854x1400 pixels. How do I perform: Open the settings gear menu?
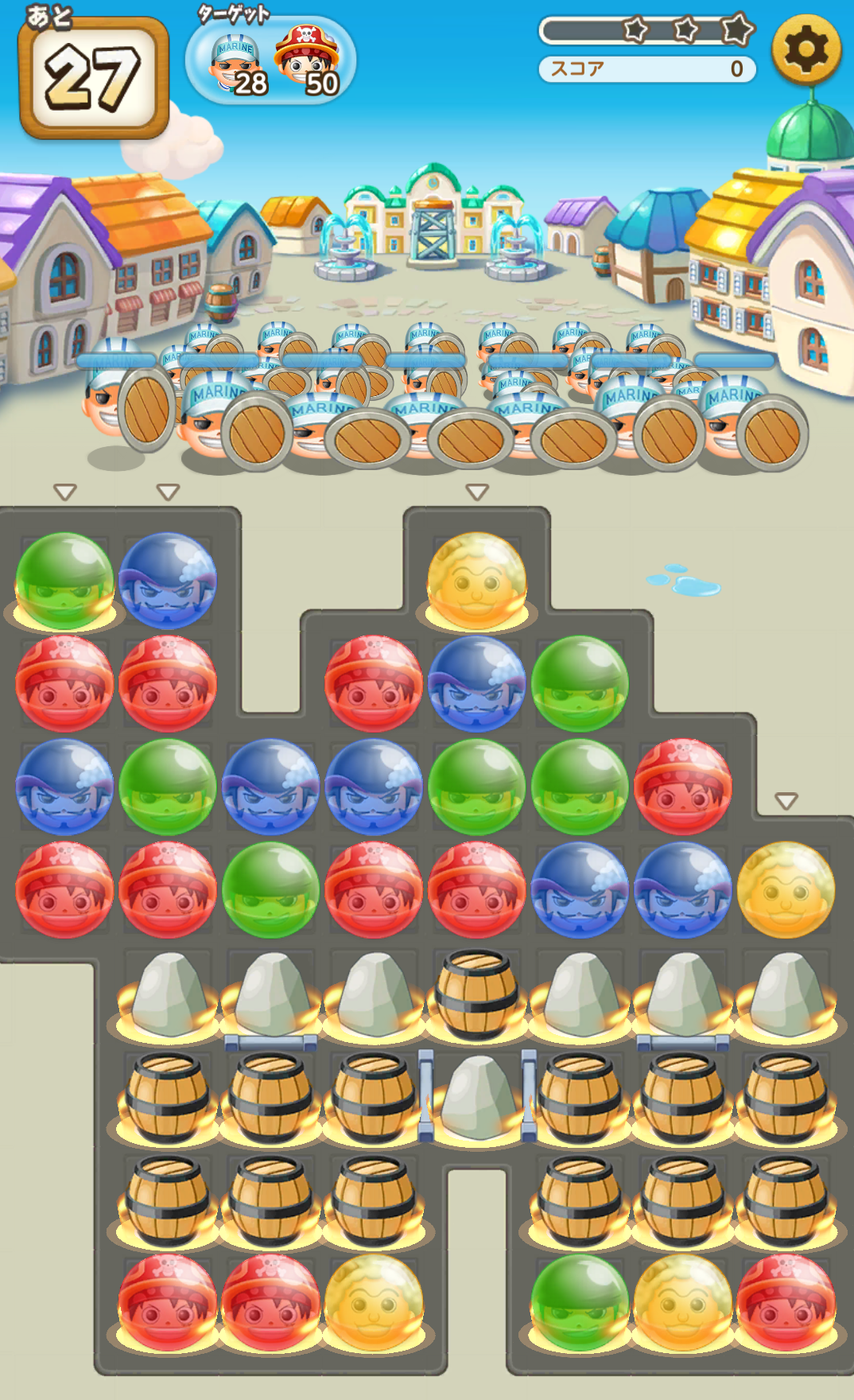coord(806,50)
